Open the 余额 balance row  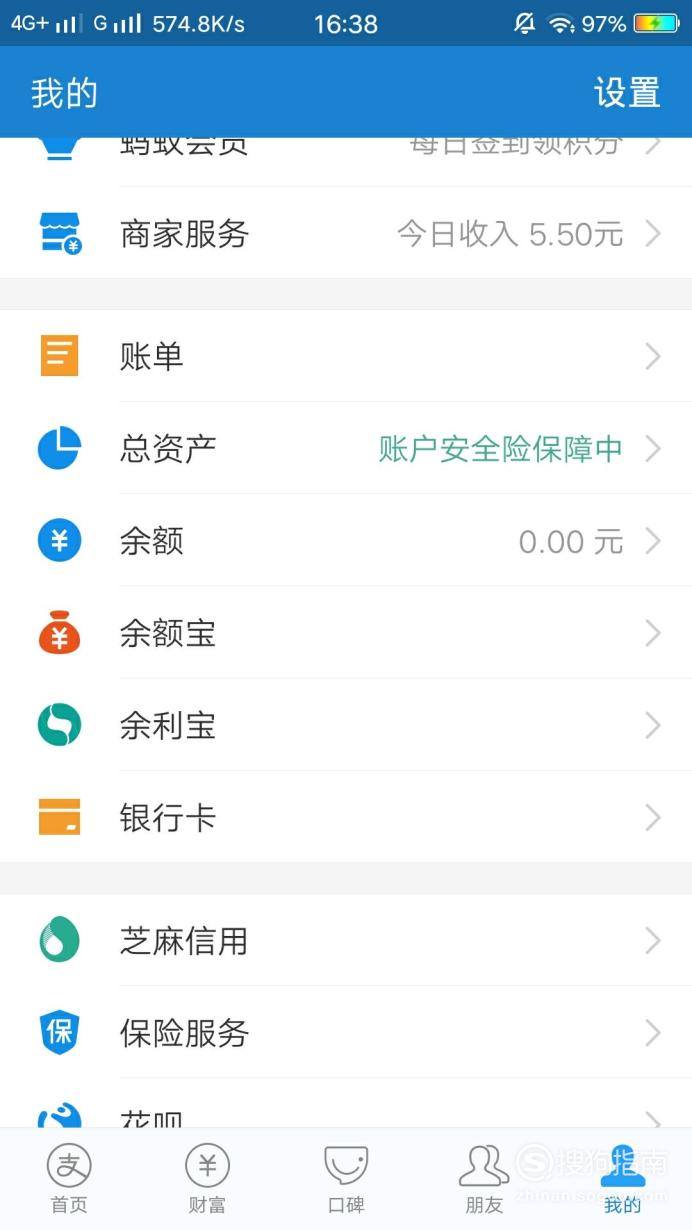(346, 541)
